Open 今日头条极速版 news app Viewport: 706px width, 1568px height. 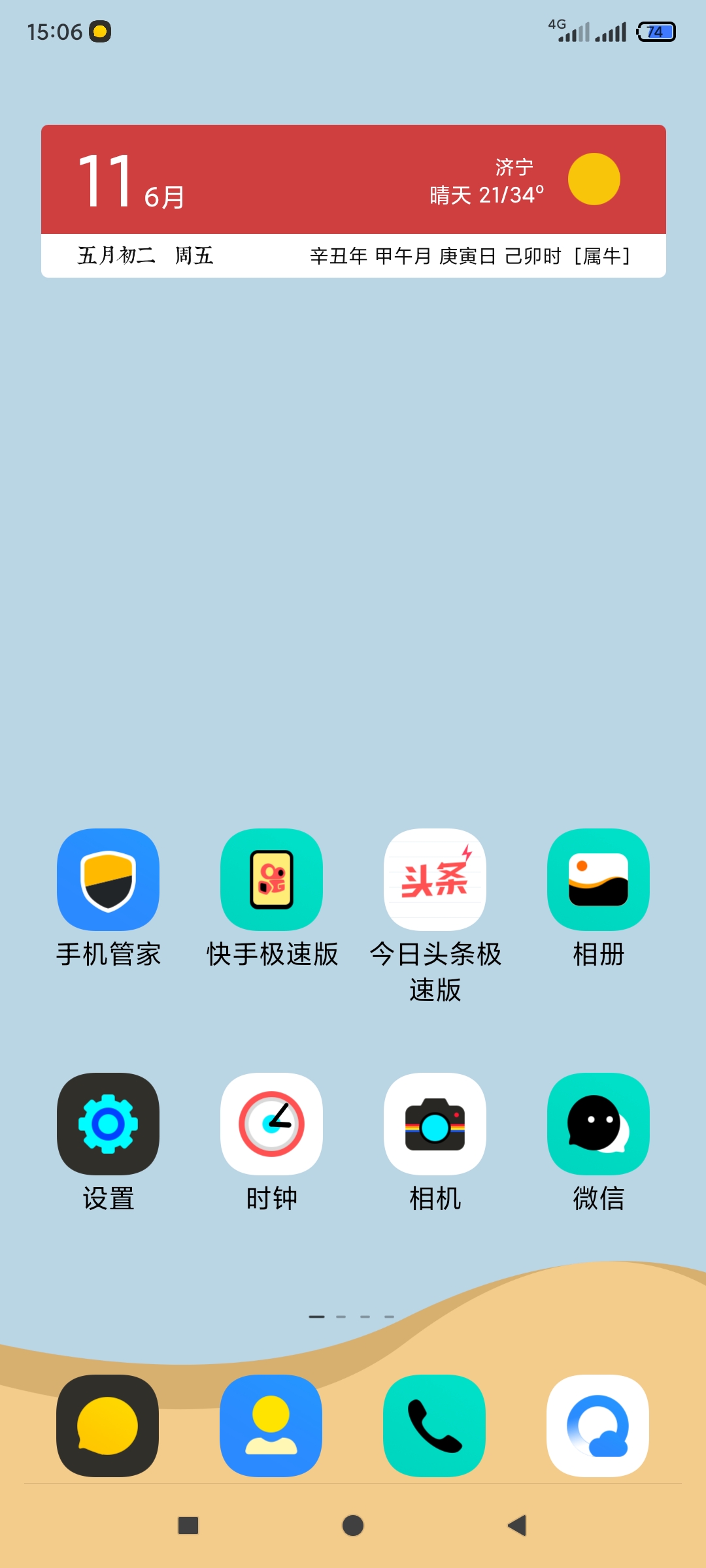click(435, 879)
